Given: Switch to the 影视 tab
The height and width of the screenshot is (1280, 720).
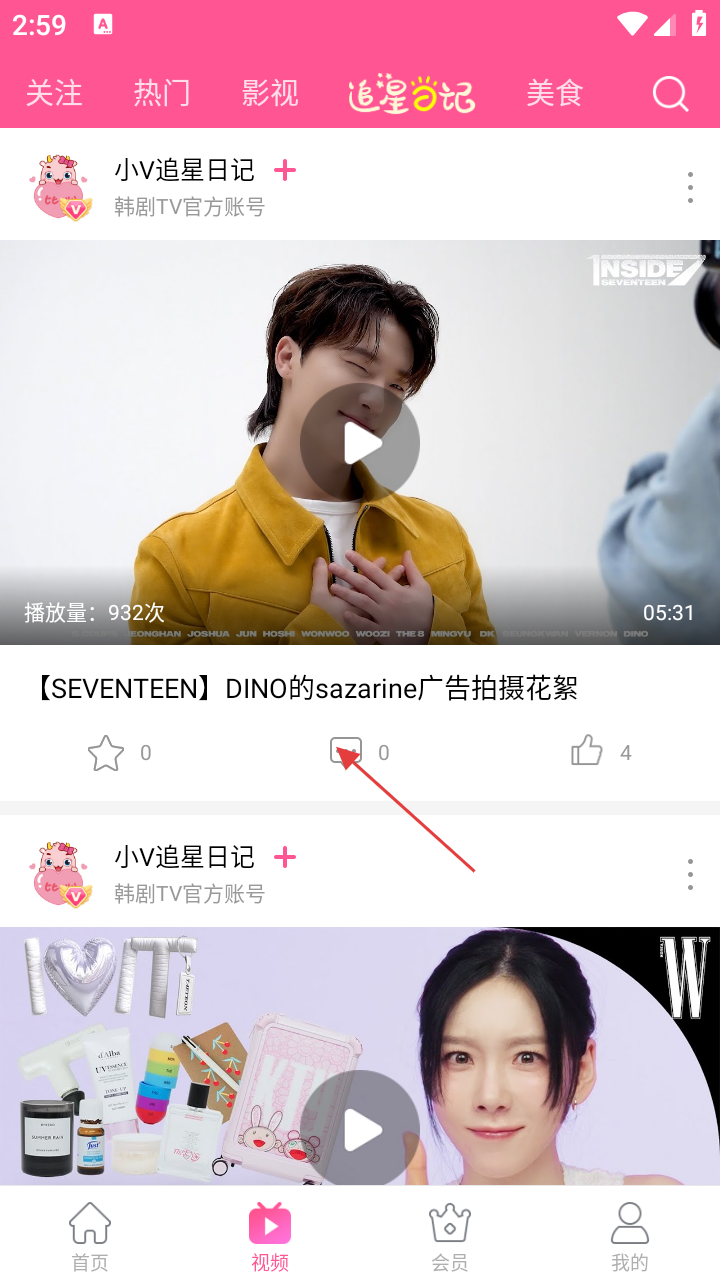Looking at the screenshot, I should tap(270, 94).
